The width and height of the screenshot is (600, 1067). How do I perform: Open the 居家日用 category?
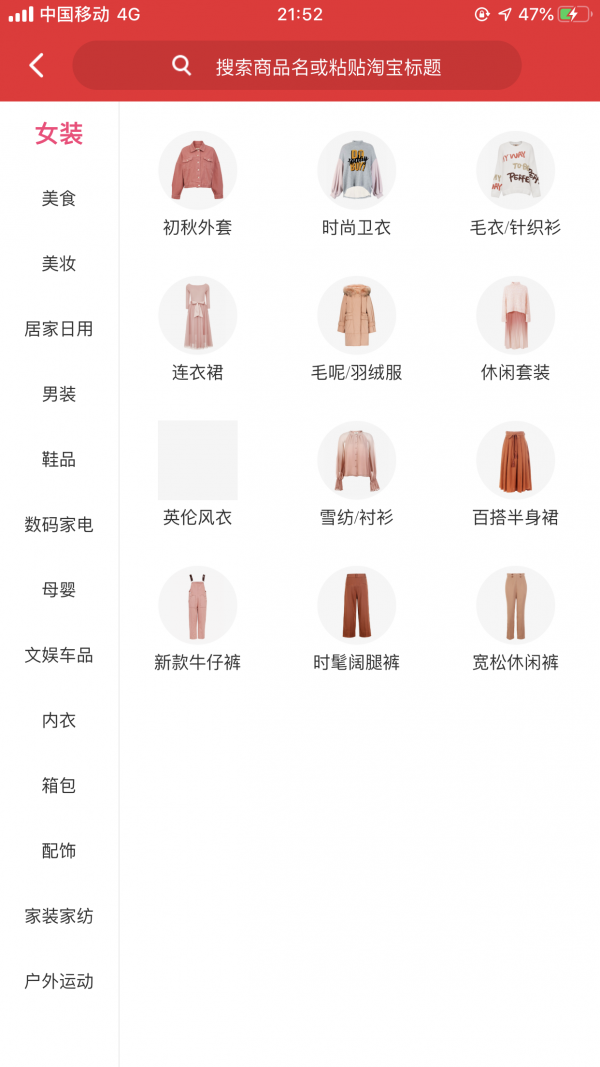point(59,329)
